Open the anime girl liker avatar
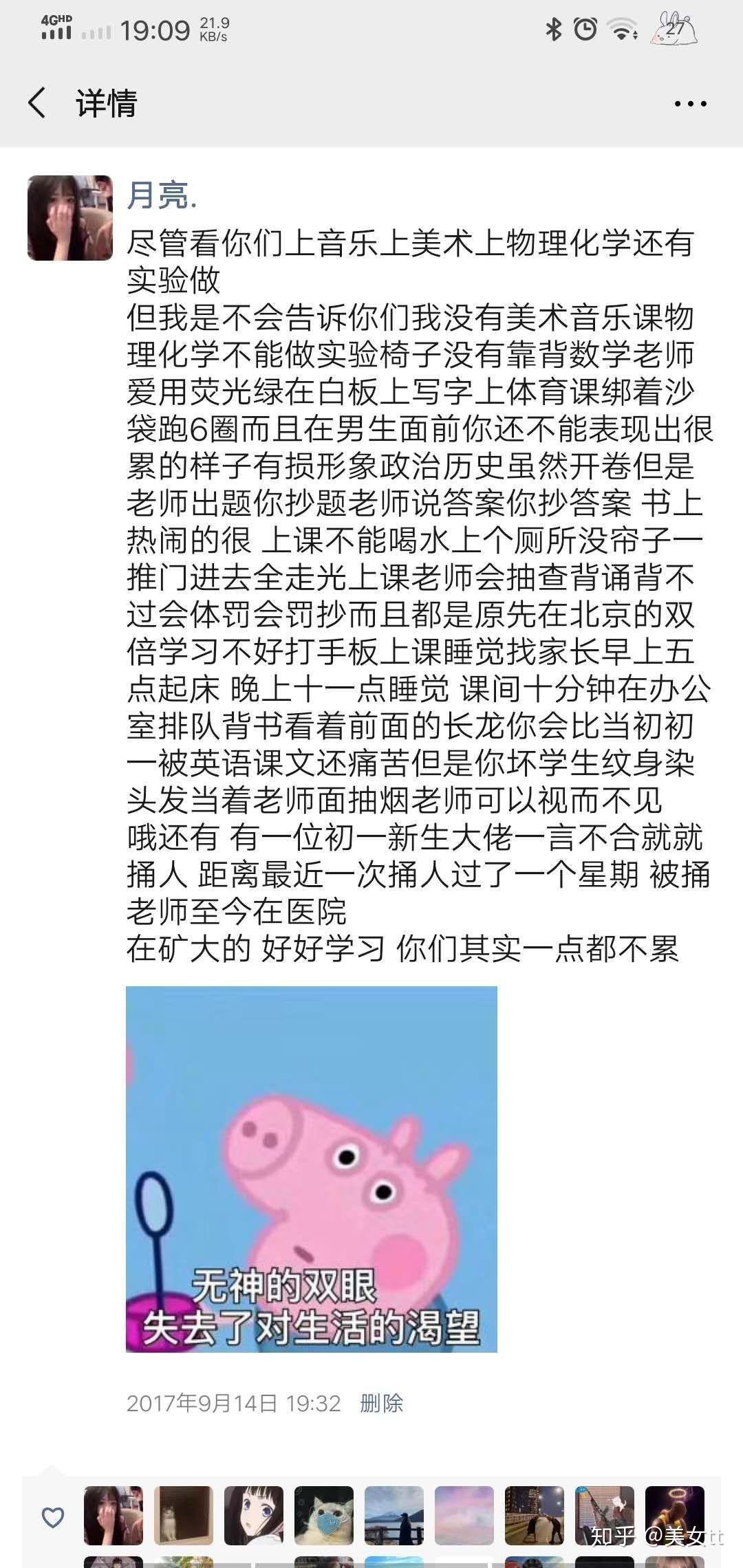The image size is (743, 1568). (254, 1516)
